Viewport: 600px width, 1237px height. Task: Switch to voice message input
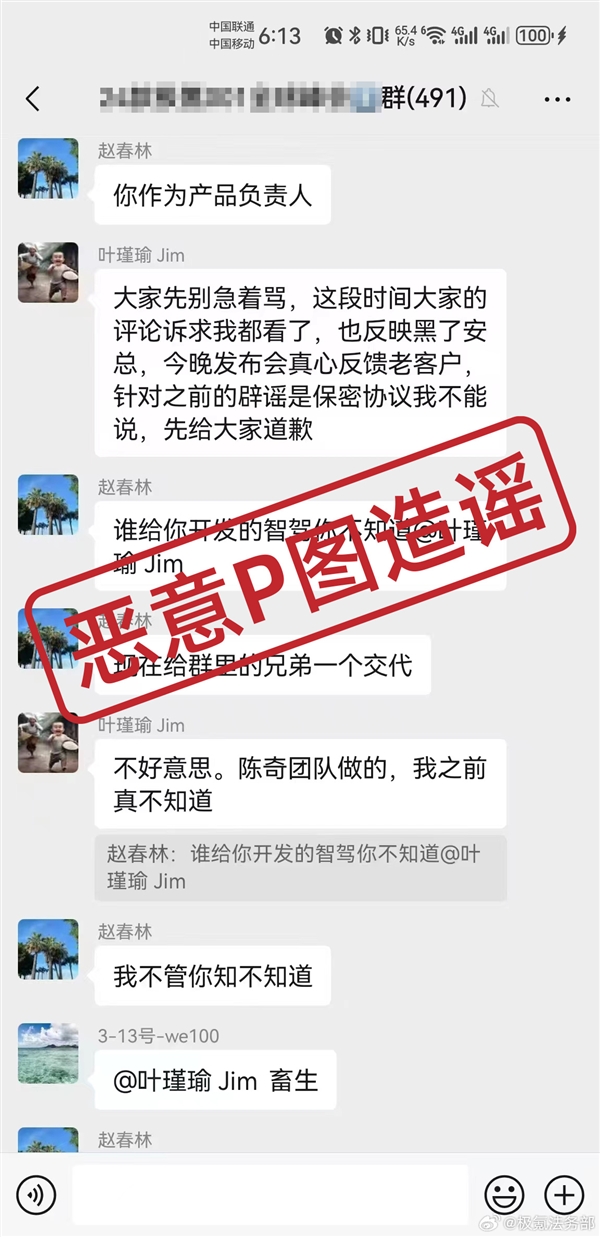(37, 1194)
